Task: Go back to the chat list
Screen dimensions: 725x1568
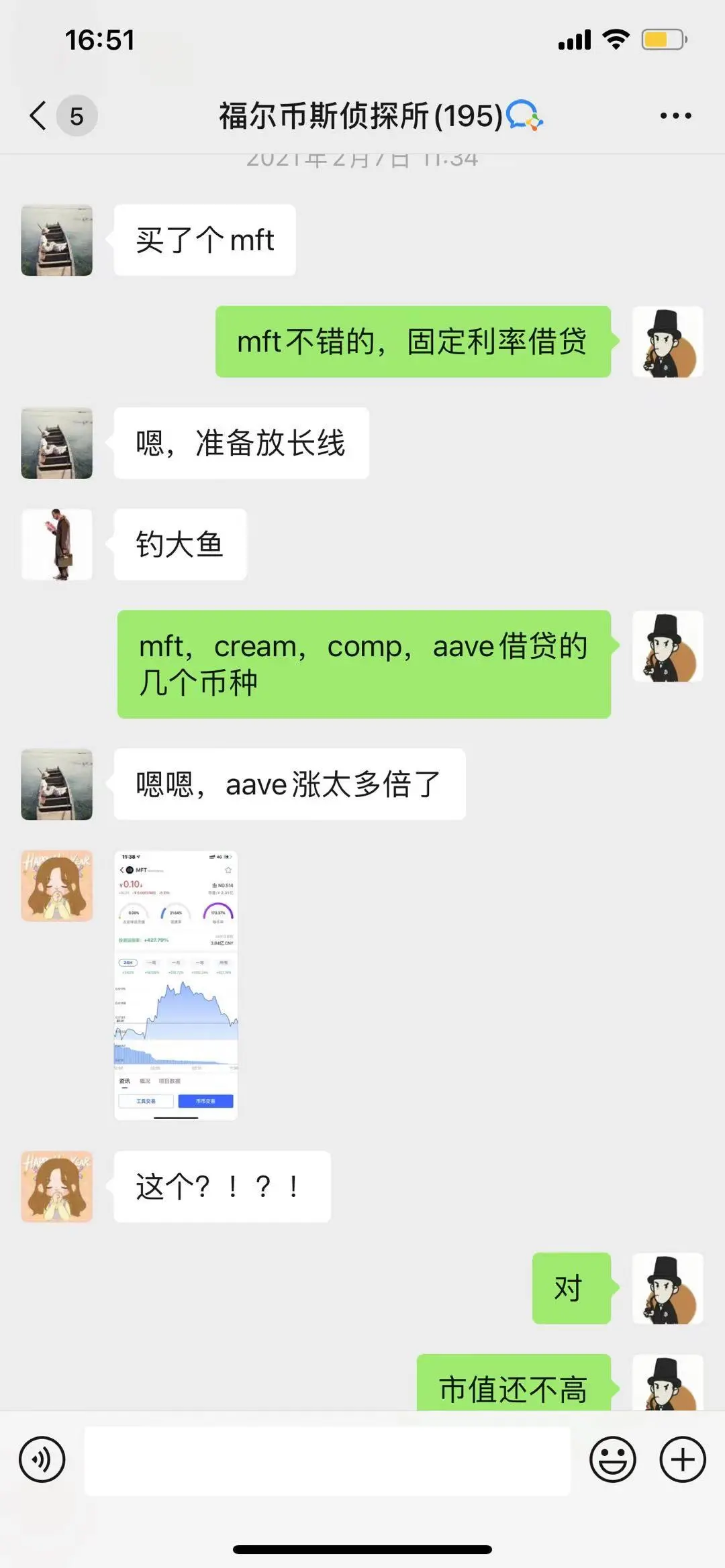Action: pos(39,115)
